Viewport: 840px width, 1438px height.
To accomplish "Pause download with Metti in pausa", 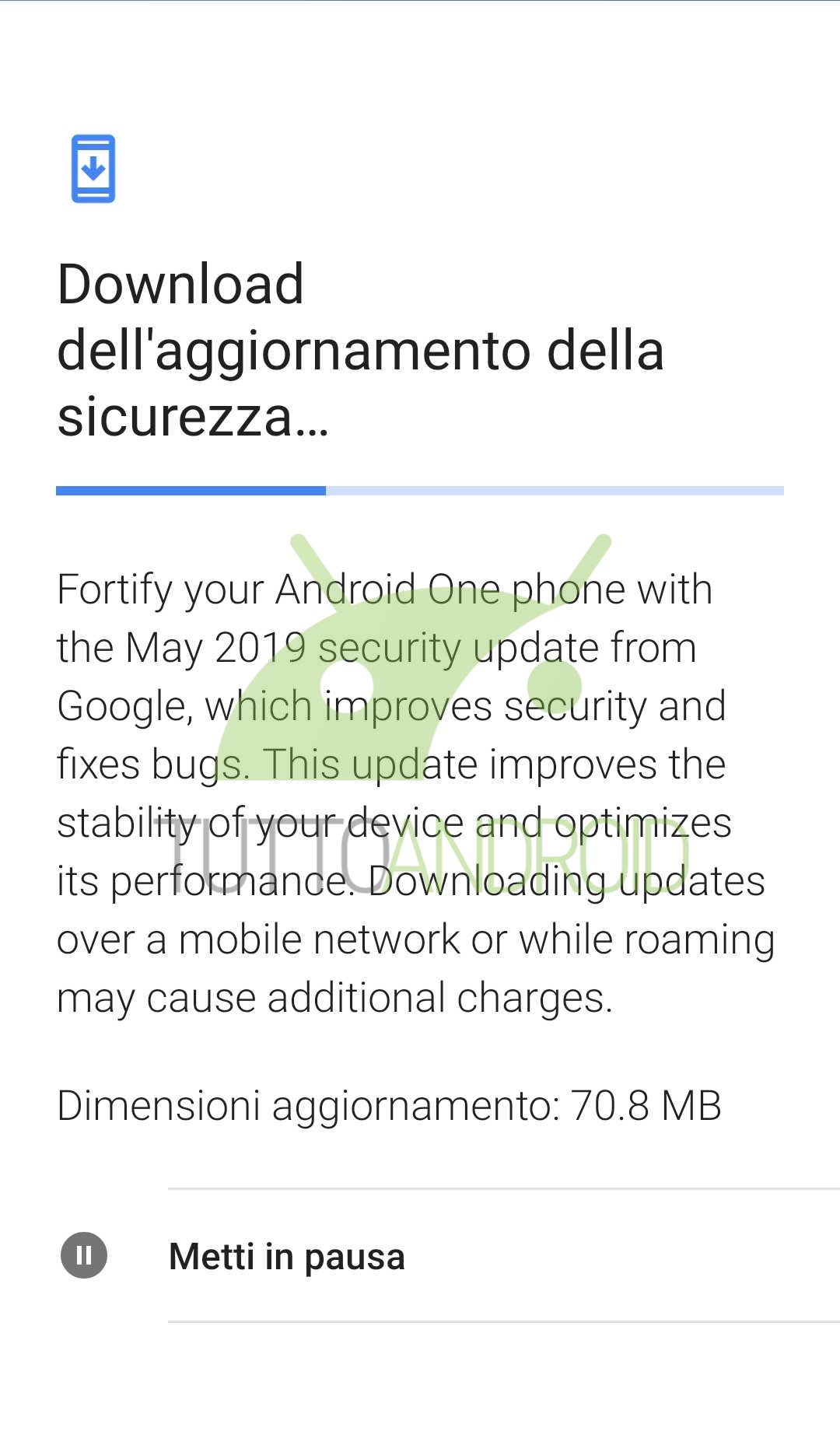I will (420, 1255).
